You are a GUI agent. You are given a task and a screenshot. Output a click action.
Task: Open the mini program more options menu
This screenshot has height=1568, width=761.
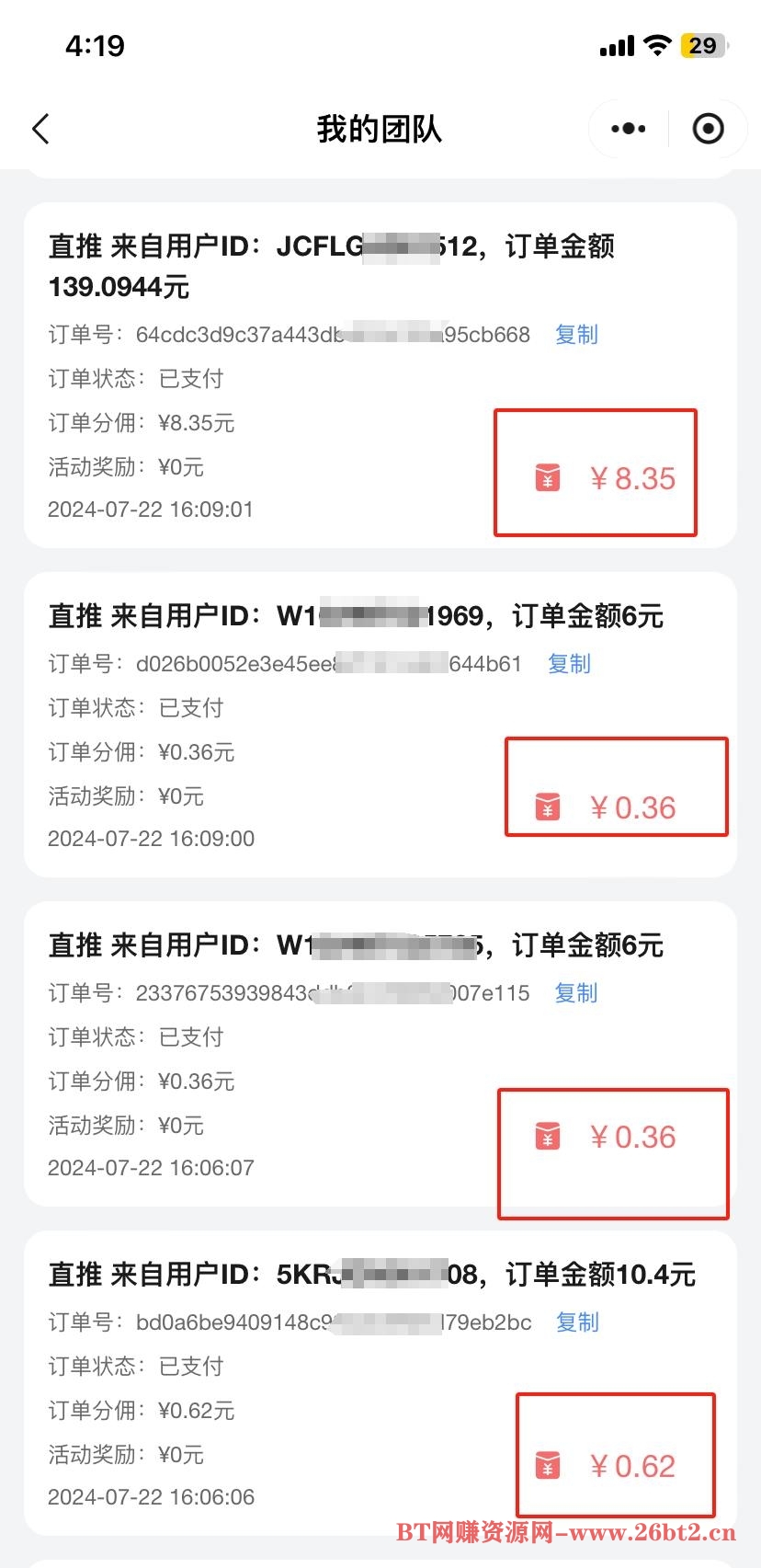point(629,129)
